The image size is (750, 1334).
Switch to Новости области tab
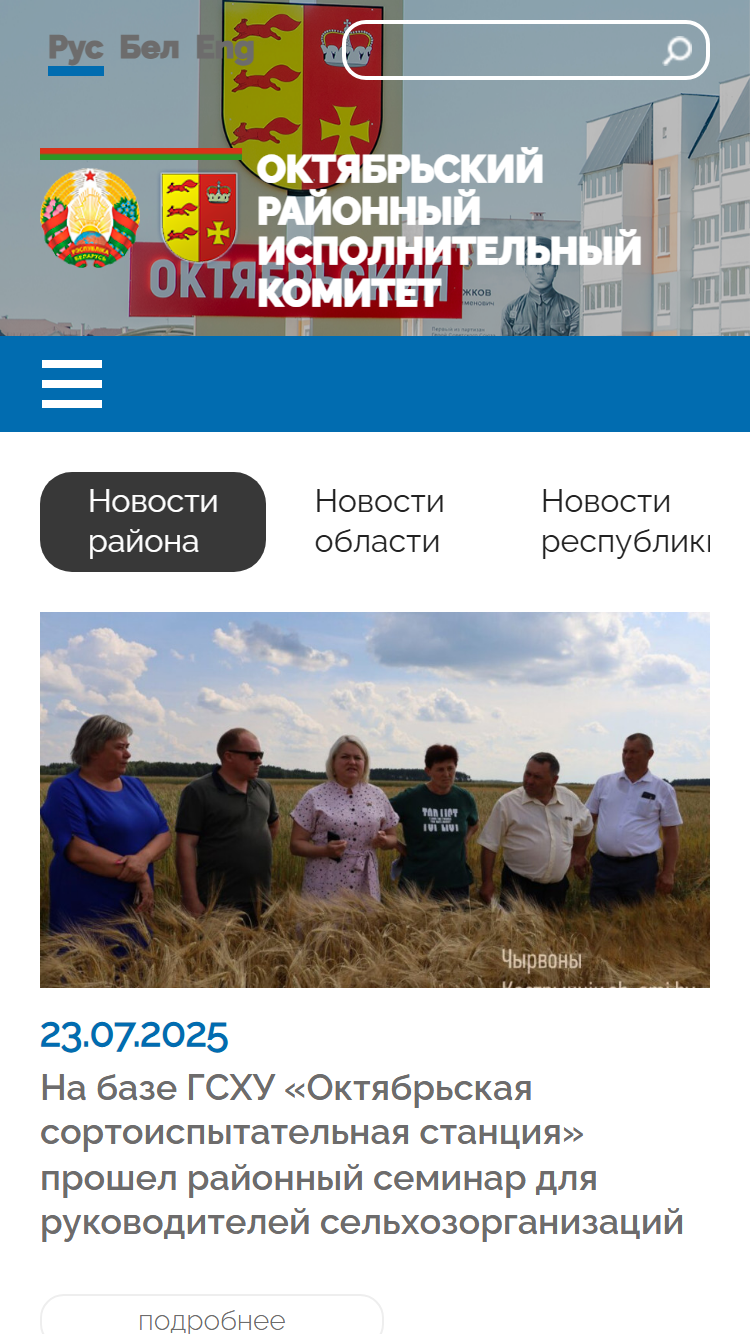tap(380, 522)
